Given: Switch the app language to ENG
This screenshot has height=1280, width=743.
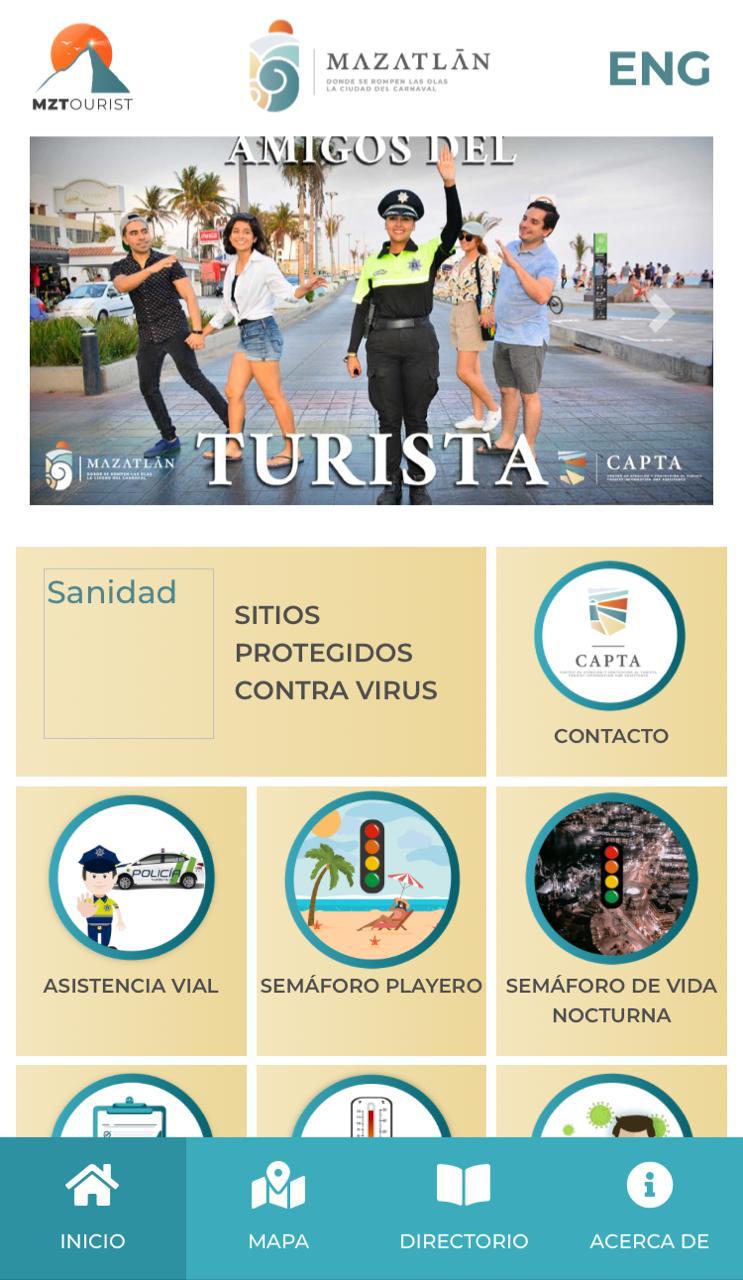Looking at the screenshot, I should click(659, 69).
